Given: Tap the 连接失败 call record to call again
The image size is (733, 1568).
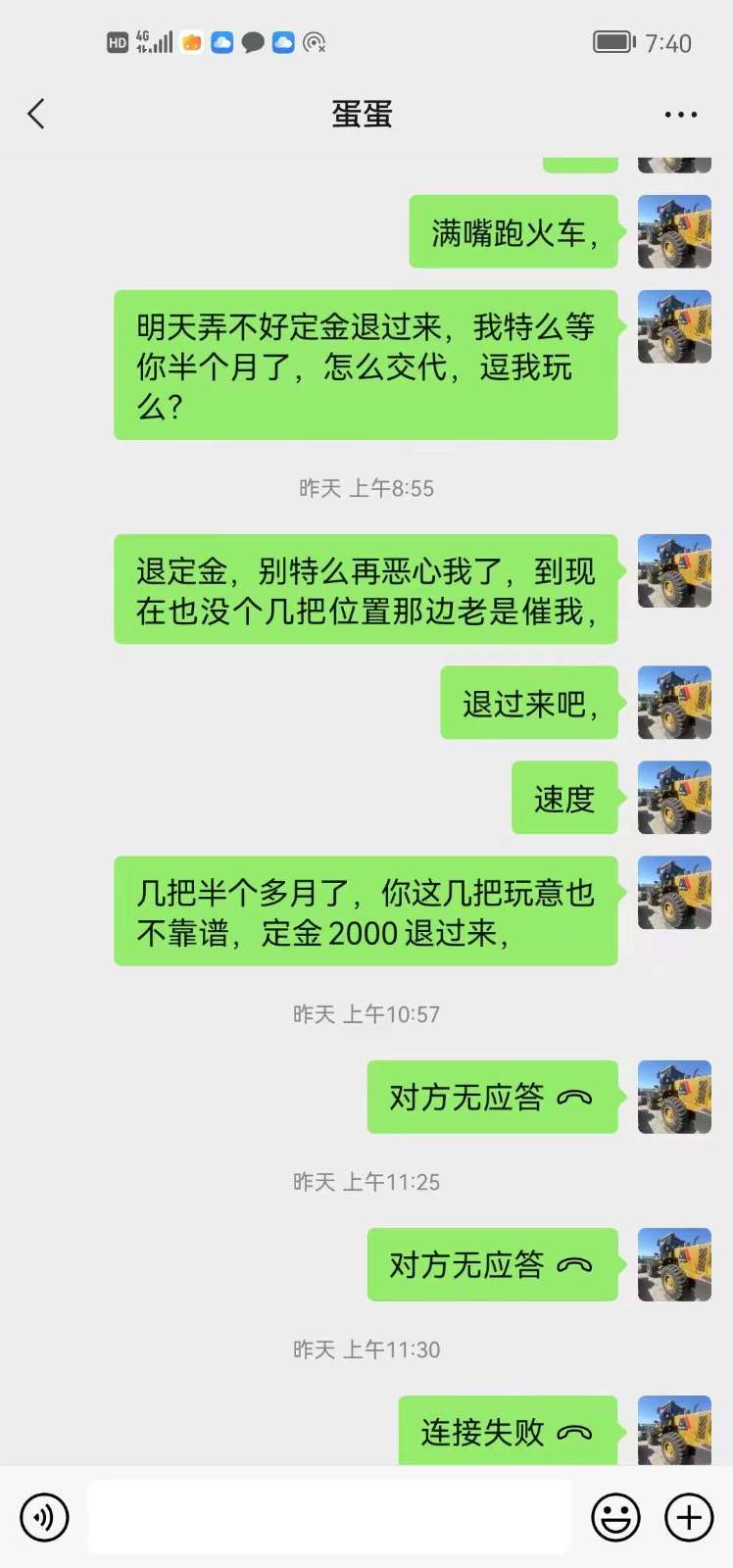Looking at the screenshot, I should [x=507, y=1432].
